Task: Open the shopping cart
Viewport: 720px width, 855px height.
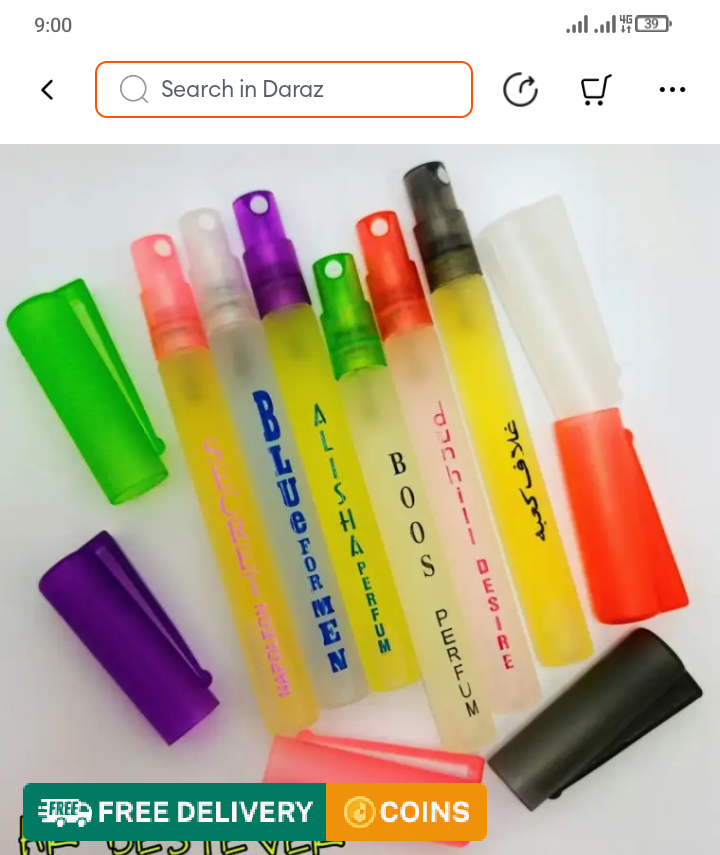Action: (596, 90)
